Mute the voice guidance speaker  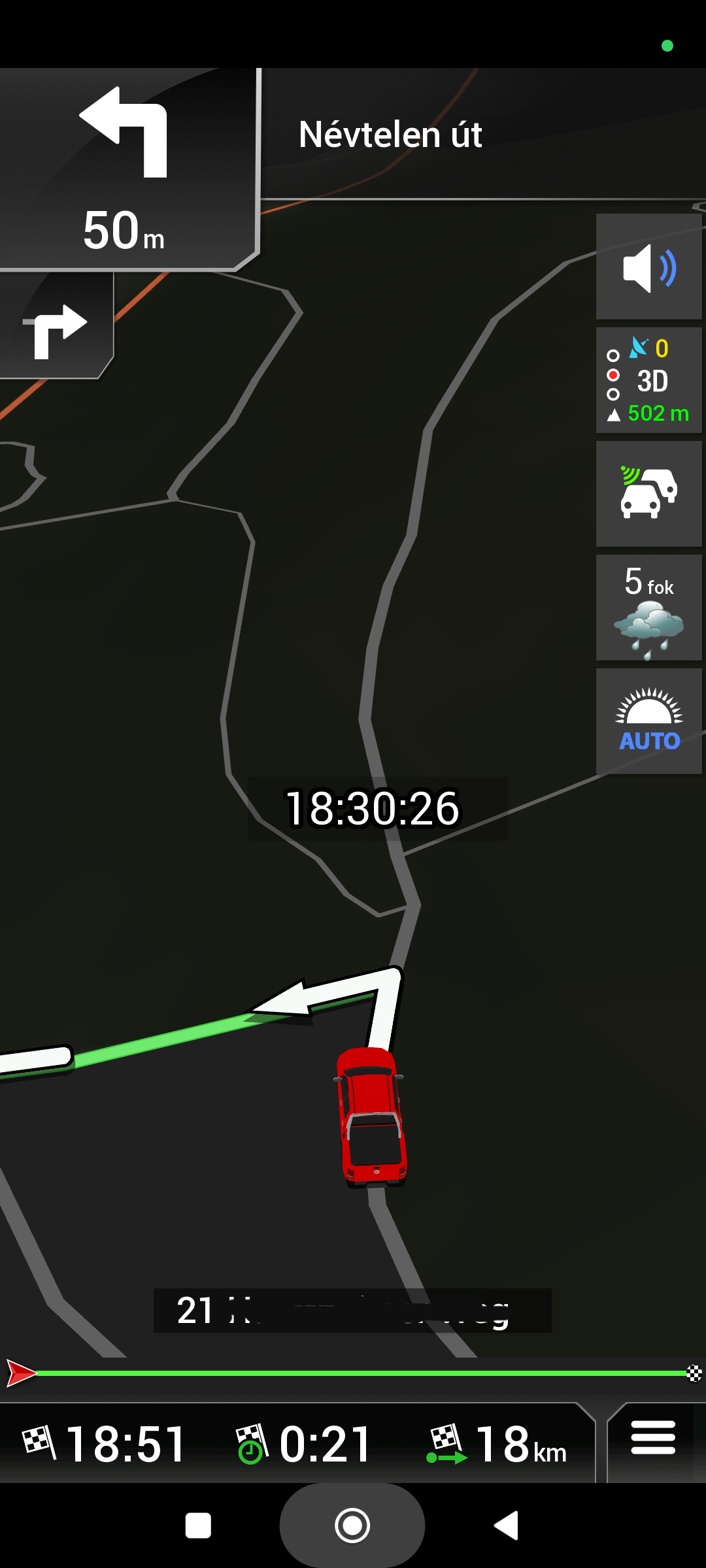648,267
